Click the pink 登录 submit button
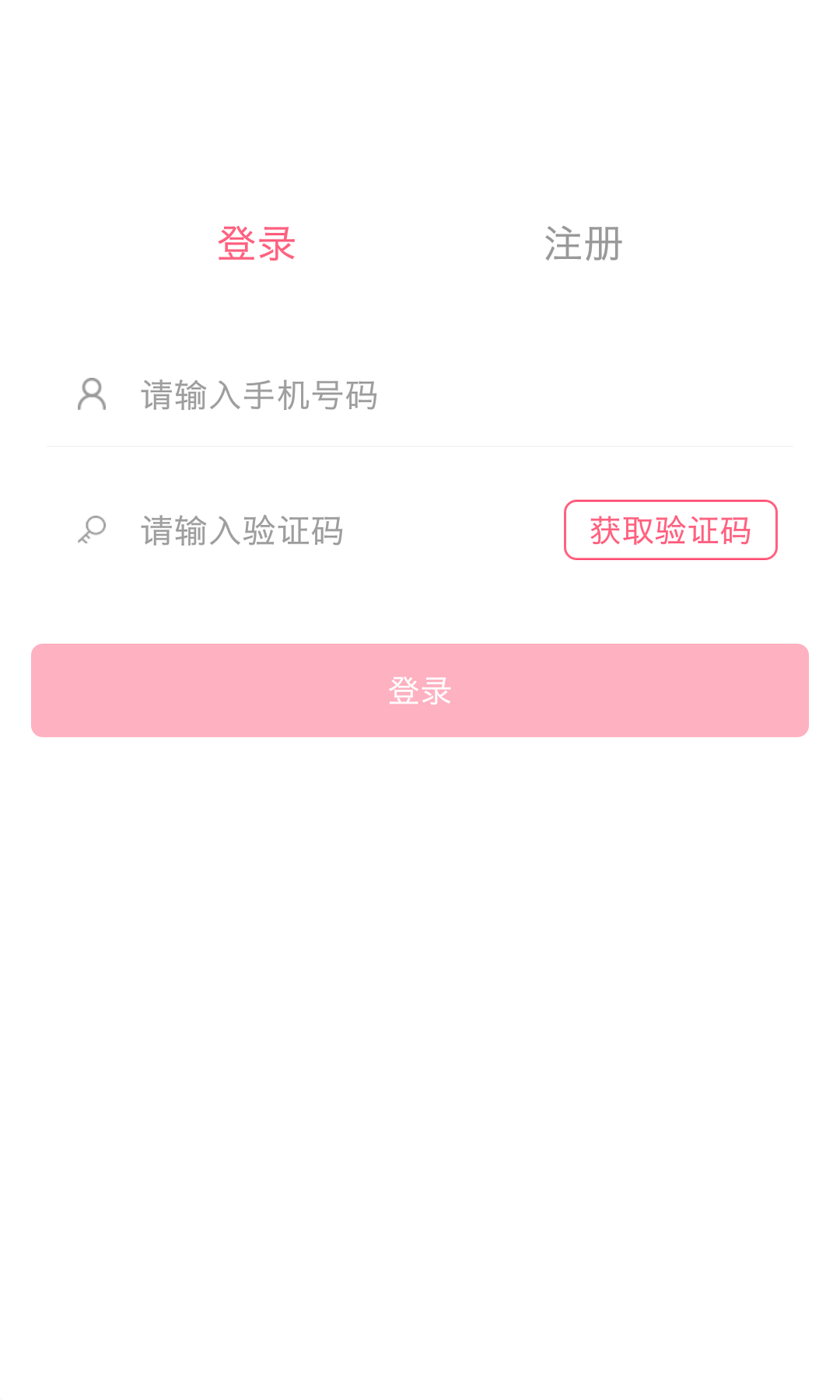This screenshot has width=840, height=1400. [420, 690]
